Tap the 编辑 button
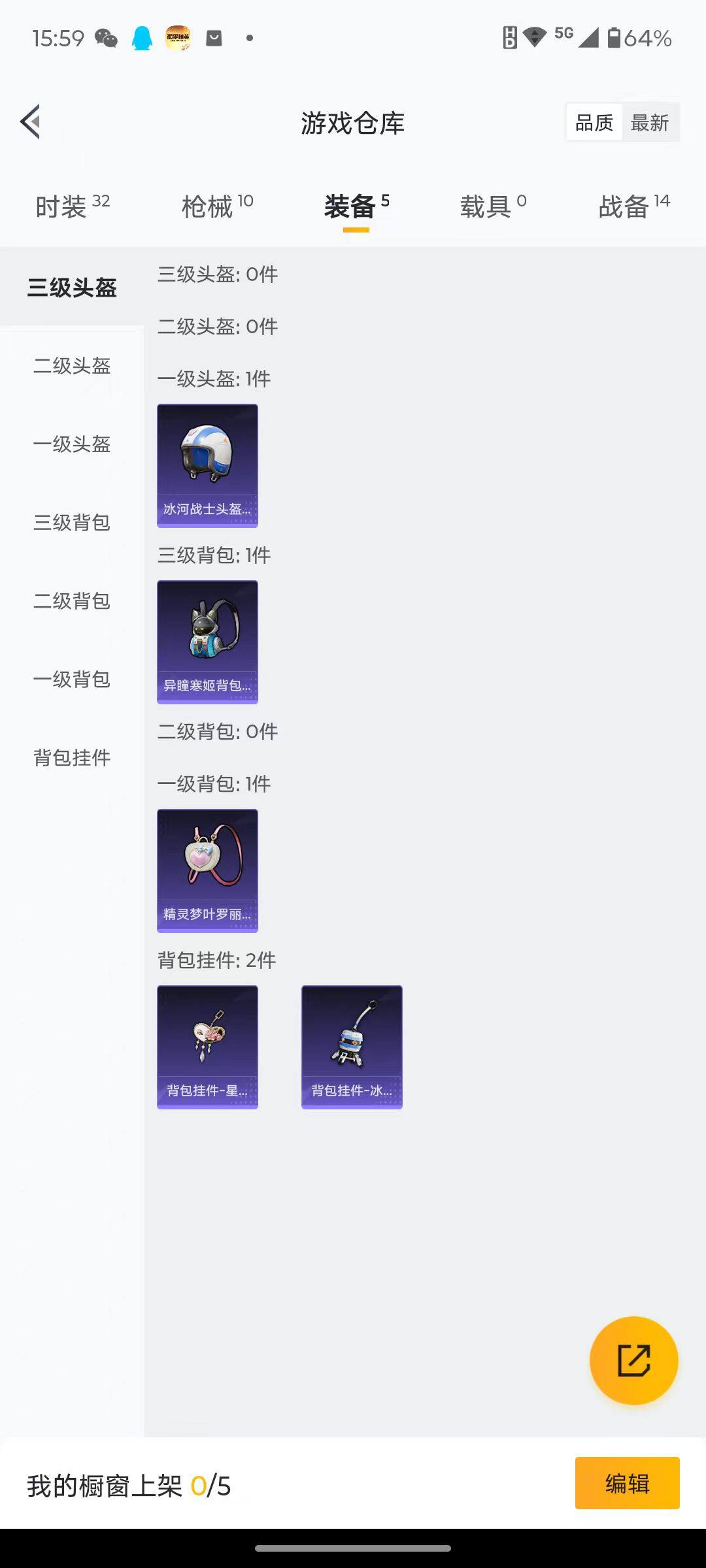 point(627,1483)
